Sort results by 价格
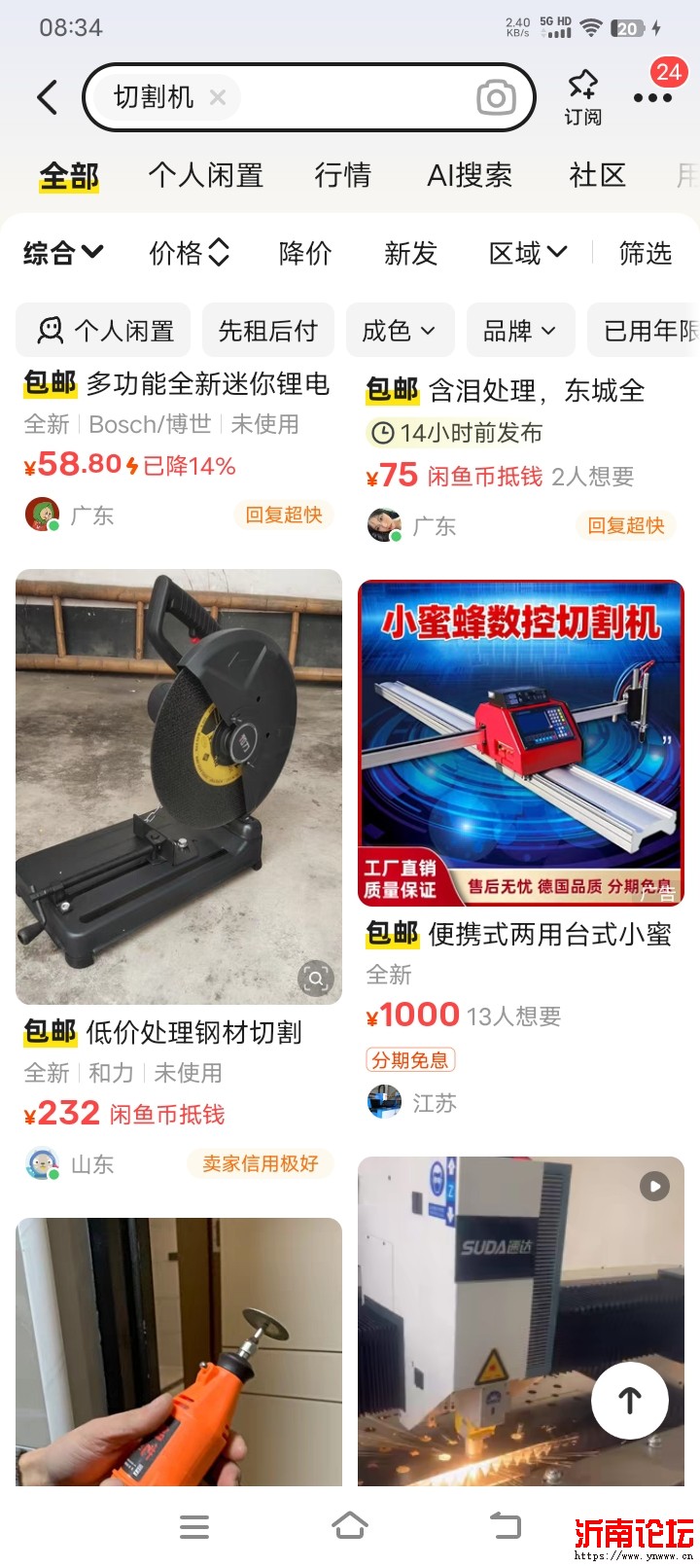This screenshot has height=1568, width=700. click(189, 254)
